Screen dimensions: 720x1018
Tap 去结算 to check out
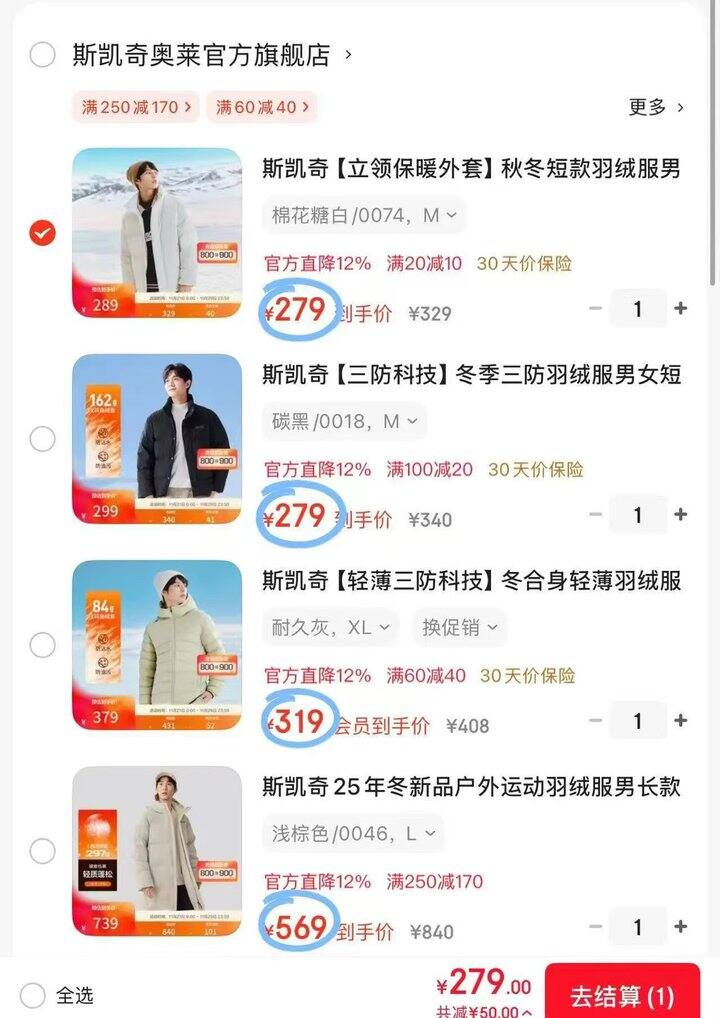tap(621, 996)
